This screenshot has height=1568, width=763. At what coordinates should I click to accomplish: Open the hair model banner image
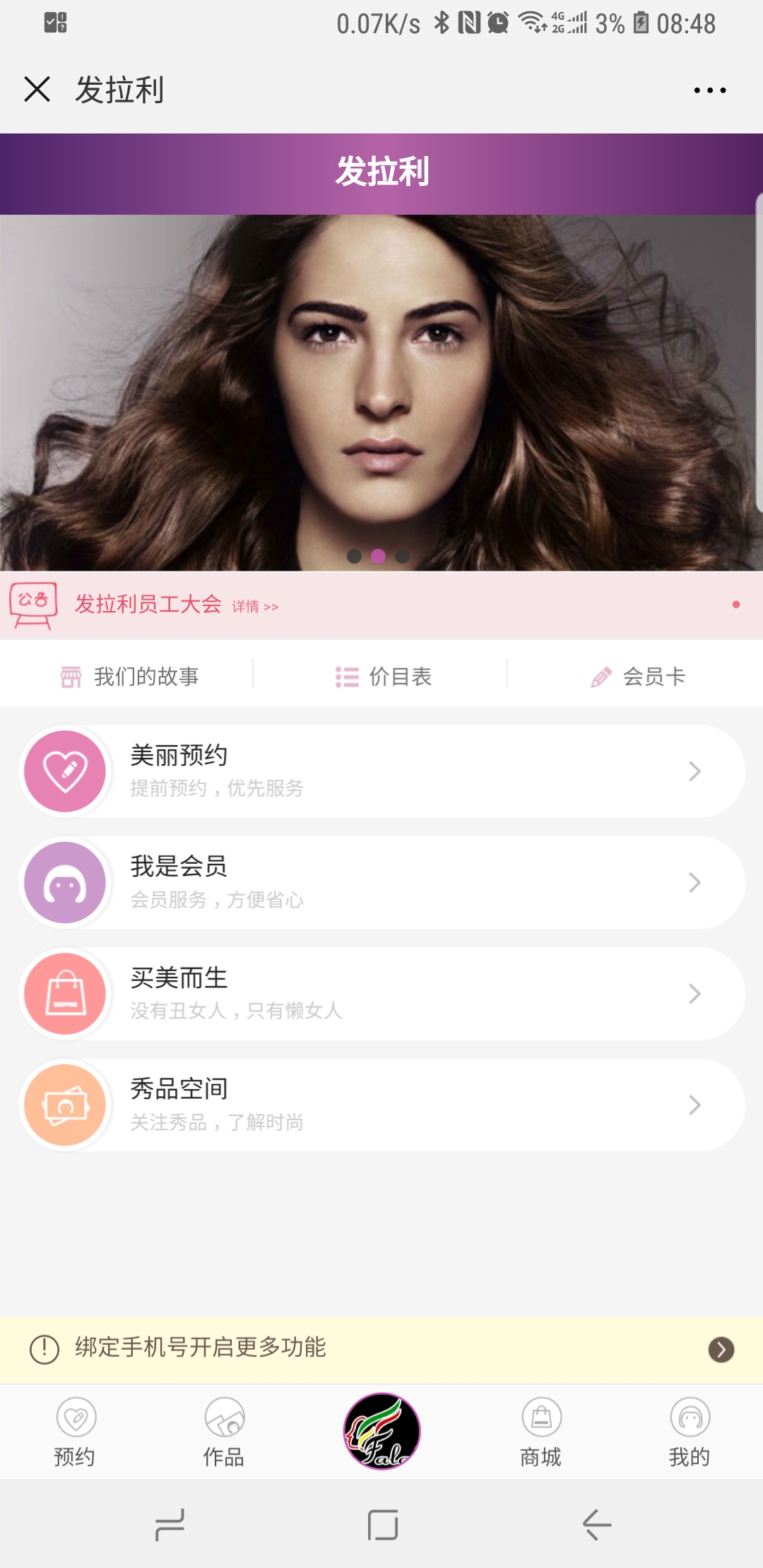tap(381, 392)
